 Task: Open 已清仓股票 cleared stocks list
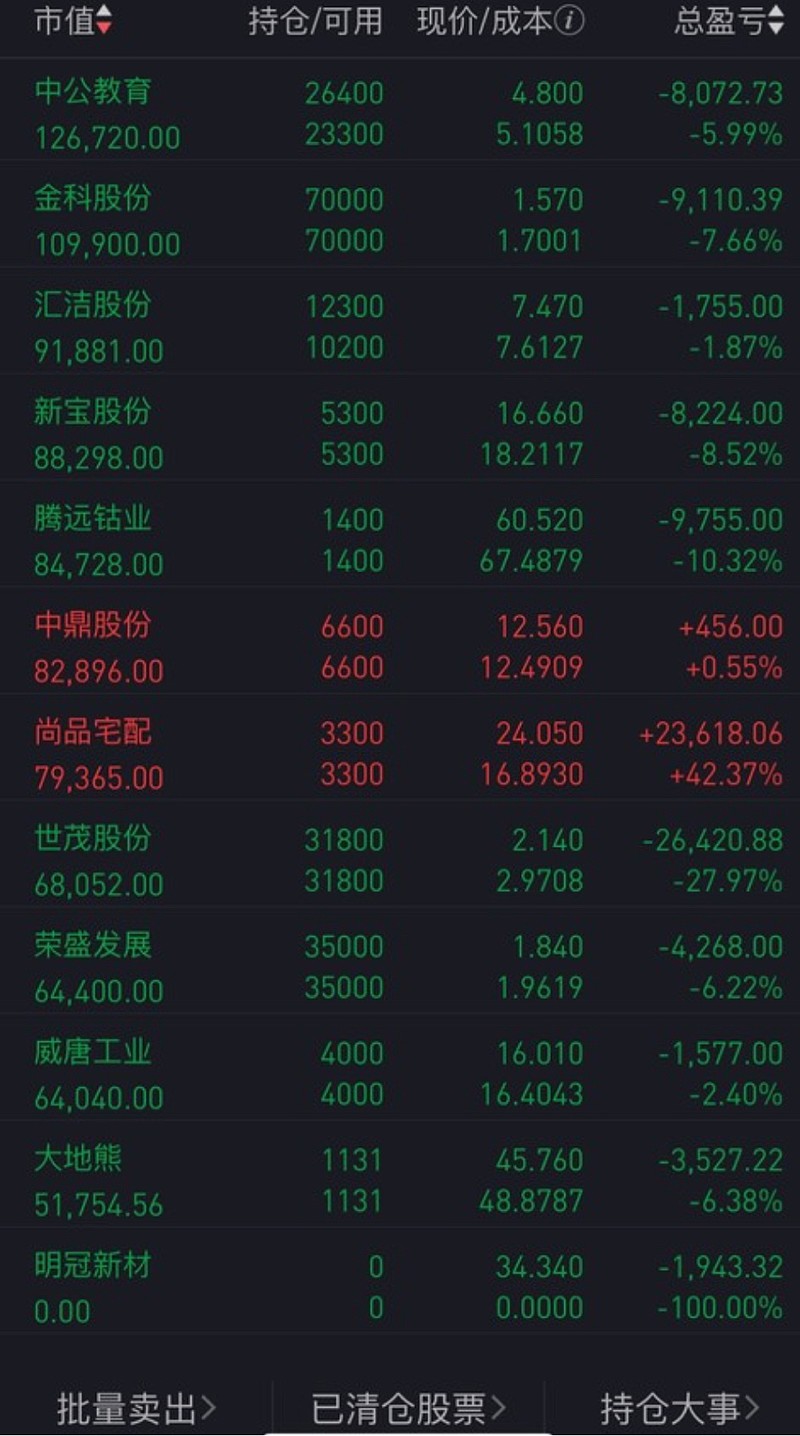point(409,1410)
